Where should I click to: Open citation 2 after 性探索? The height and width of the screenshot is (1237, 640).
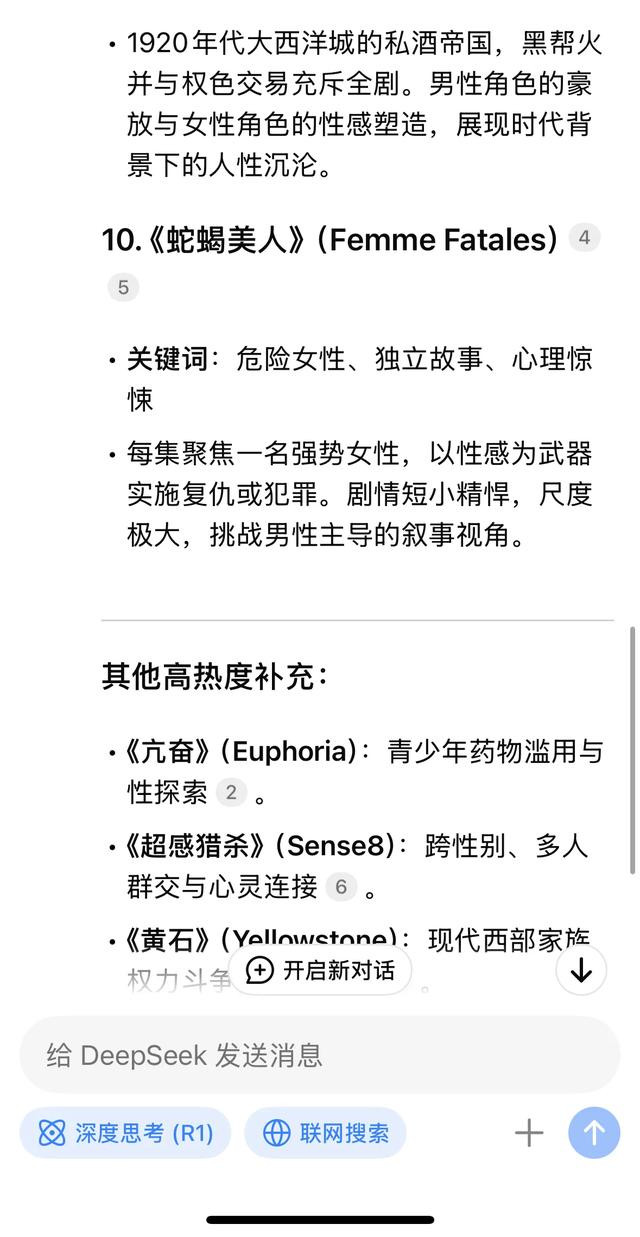pos(231,793)
